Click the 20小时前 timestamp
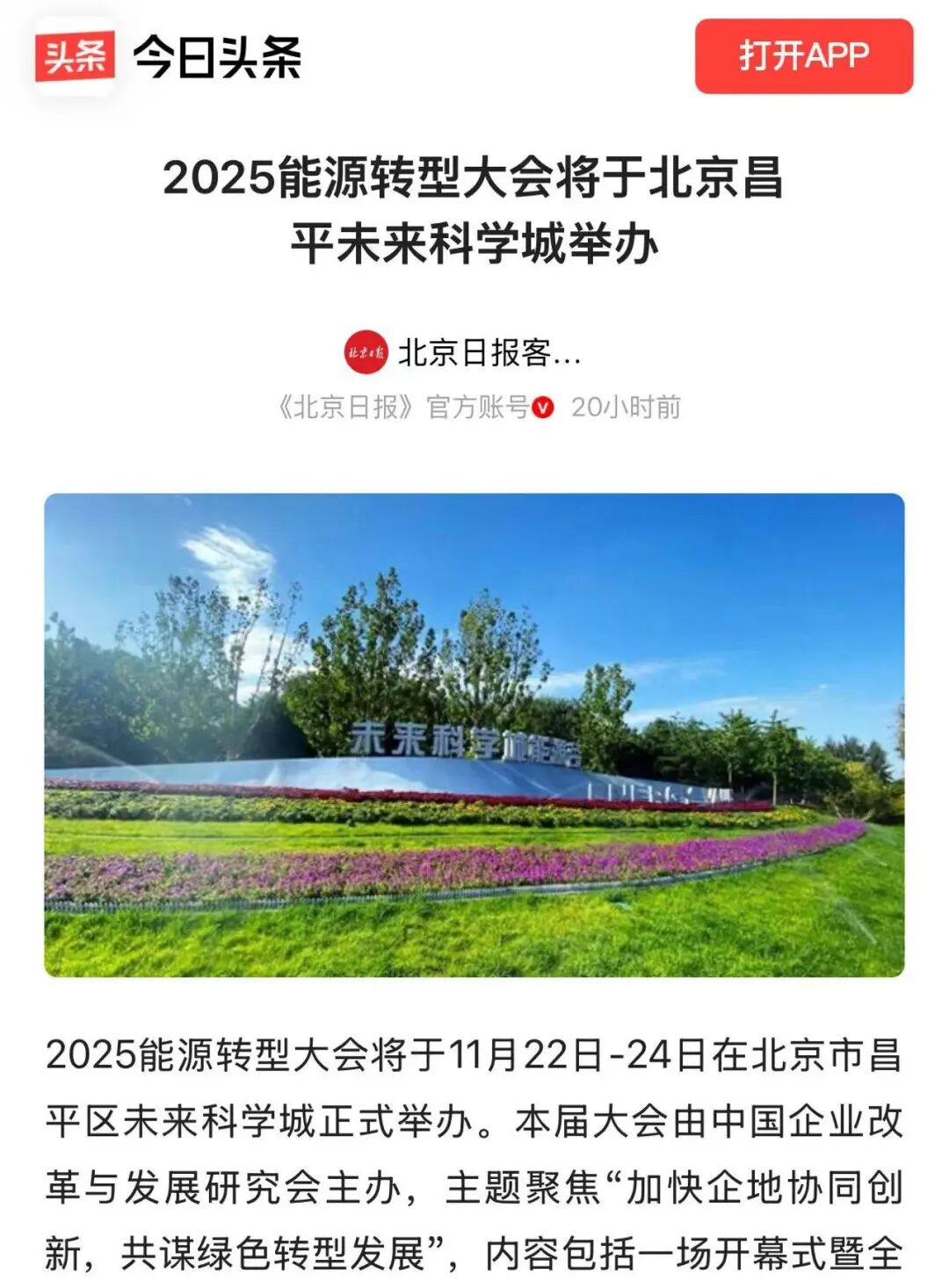Screen dimensions: 949x1288 pos(628,406)
